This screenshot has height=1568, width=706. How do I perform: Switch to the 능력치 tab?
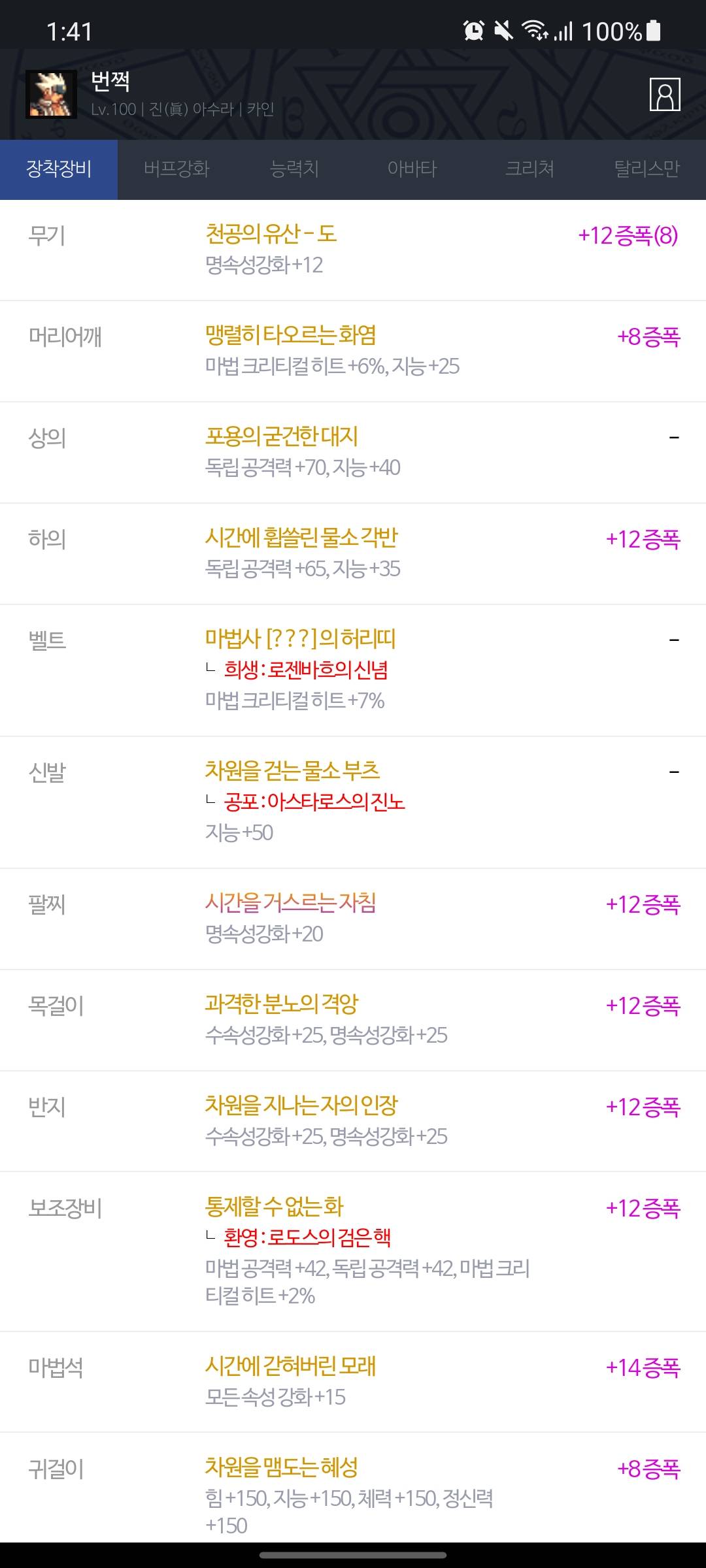294,169
